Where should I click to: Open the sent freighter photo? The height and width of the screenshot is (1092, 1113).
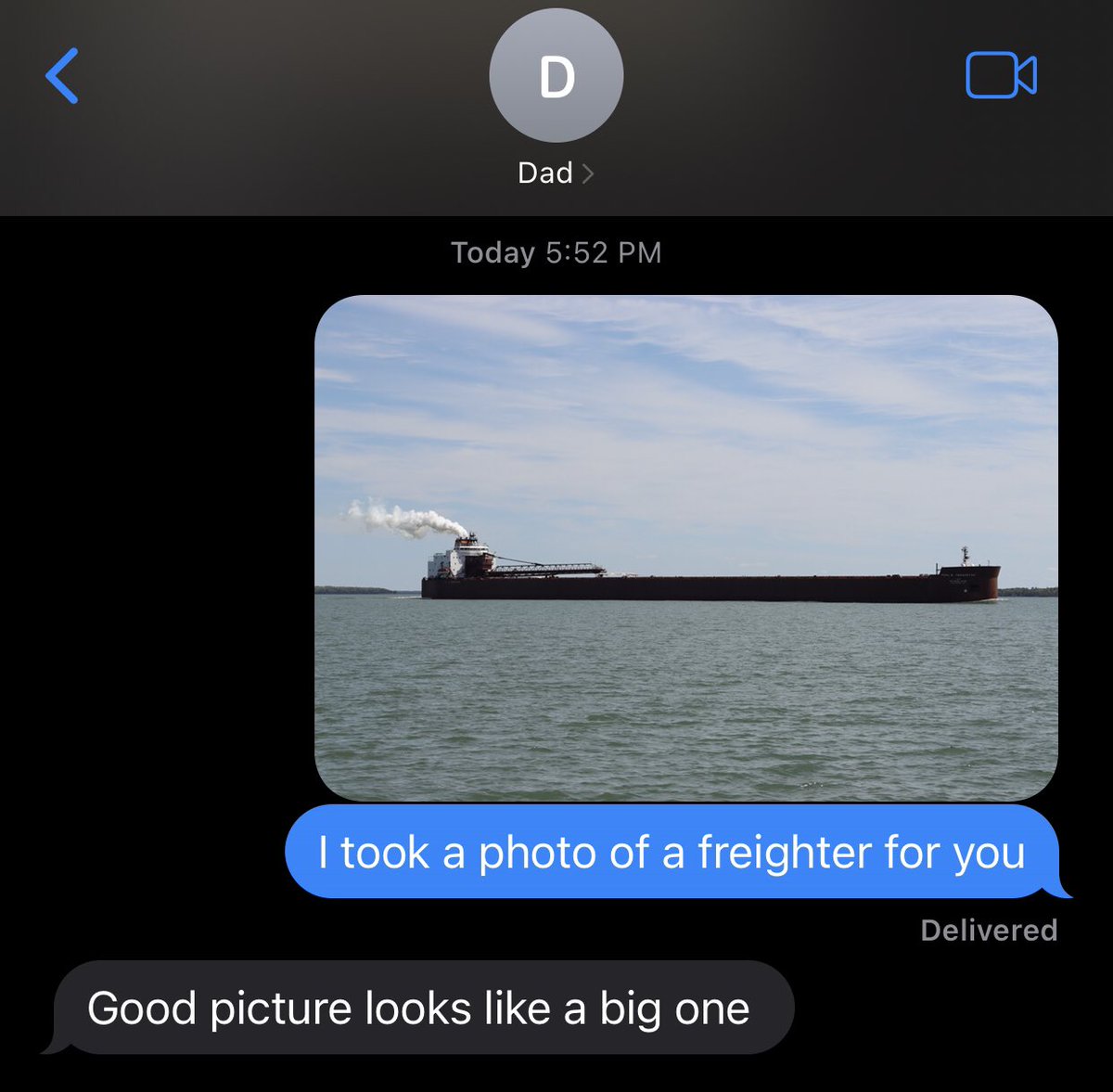tap(685, 547)
